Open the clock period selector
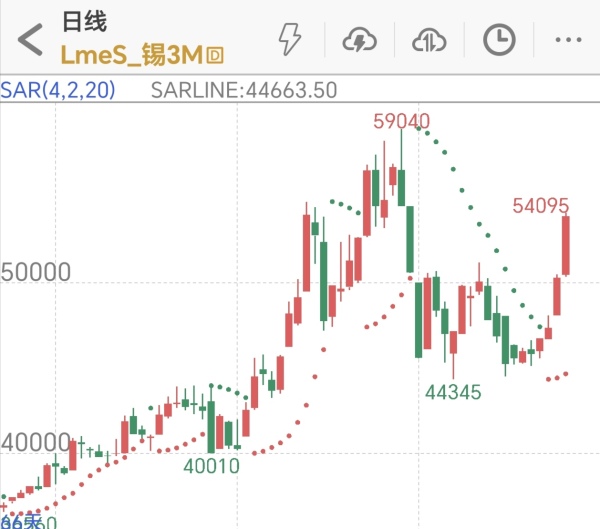 point(496,40)
